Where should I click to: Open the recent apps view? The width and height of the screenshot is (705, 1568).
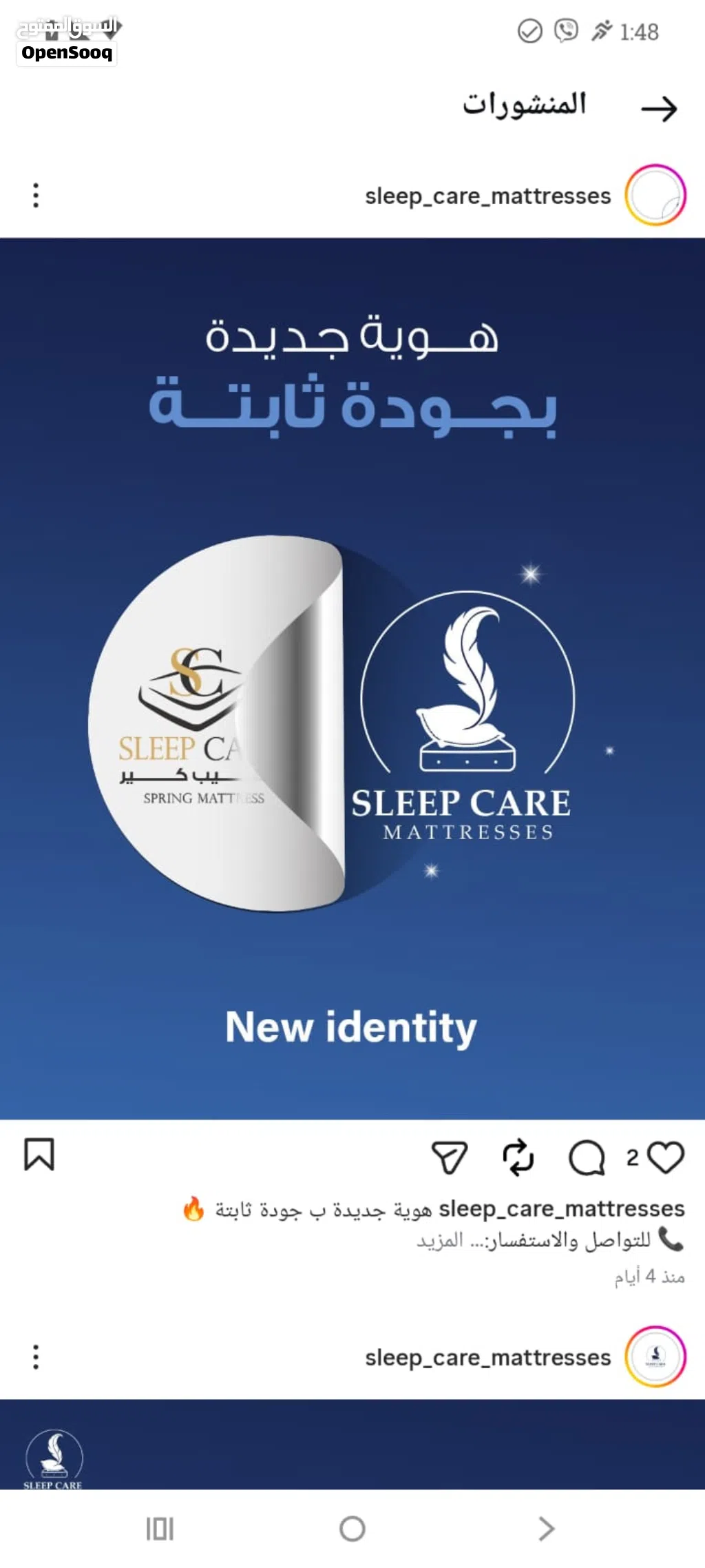point(160,1529)
